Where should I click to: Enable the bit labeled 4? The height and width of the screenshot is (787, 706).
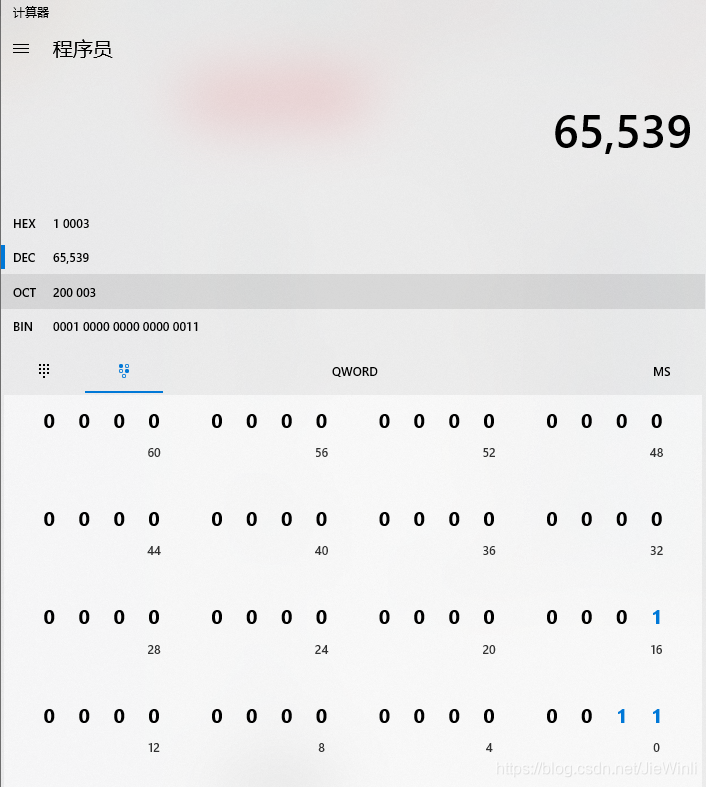click(x=489, y=716)
